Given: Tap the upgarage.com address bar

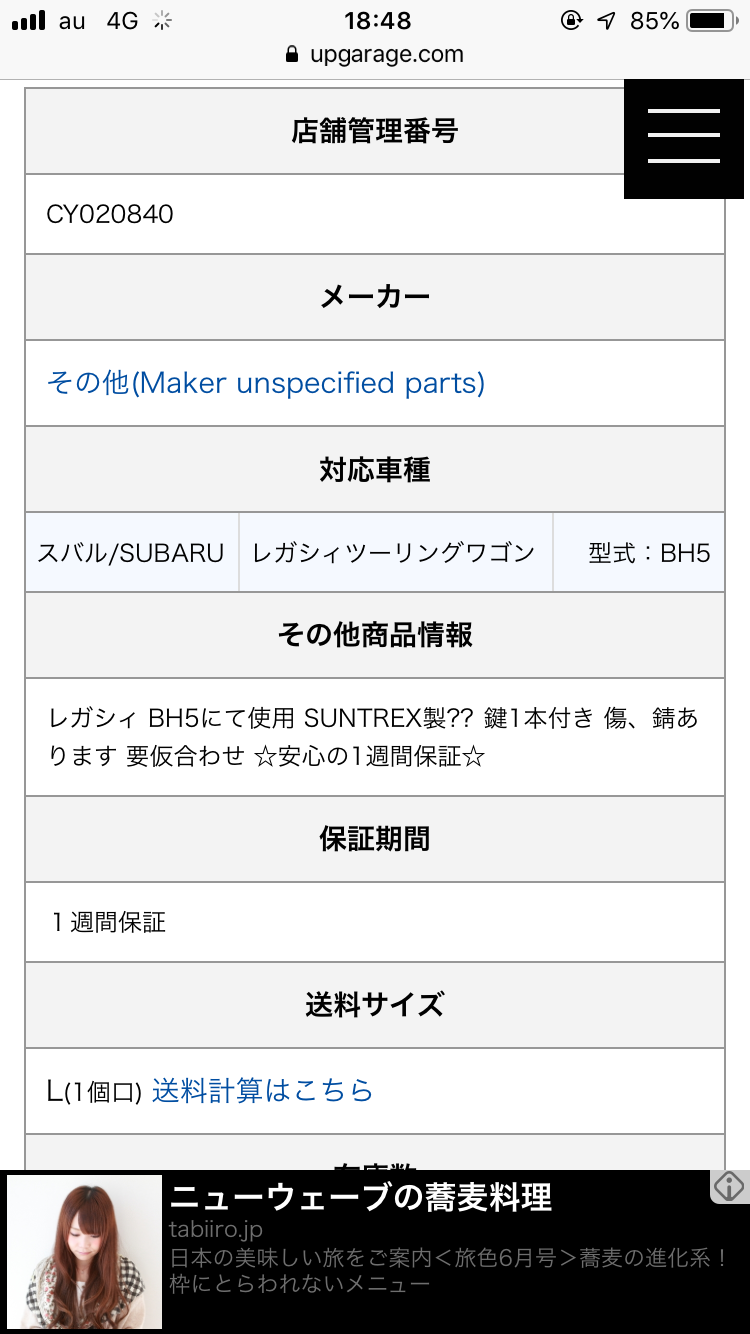Looking at the screenshot, I should [x=375, y=54].
